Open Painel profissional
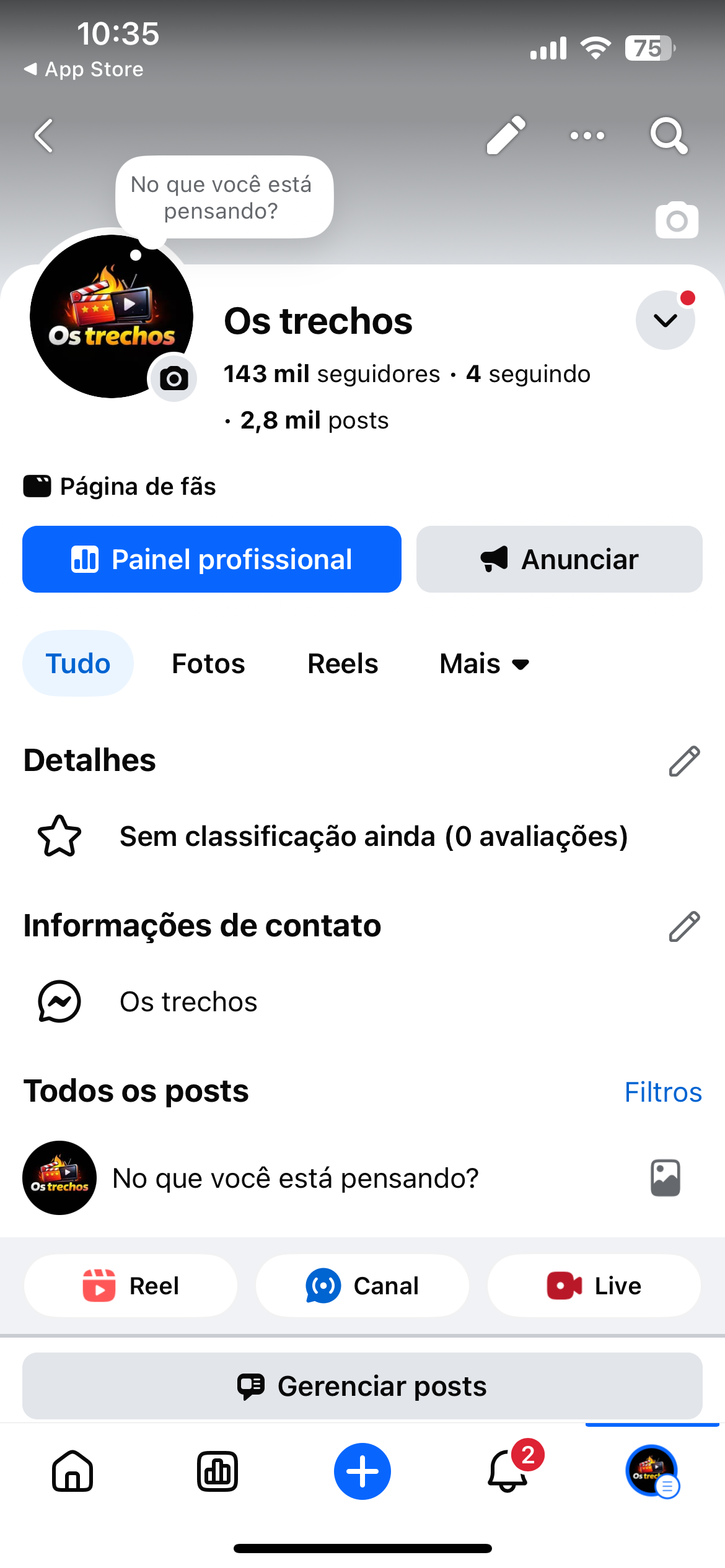 pyautogui.click(x=212, y=559)
